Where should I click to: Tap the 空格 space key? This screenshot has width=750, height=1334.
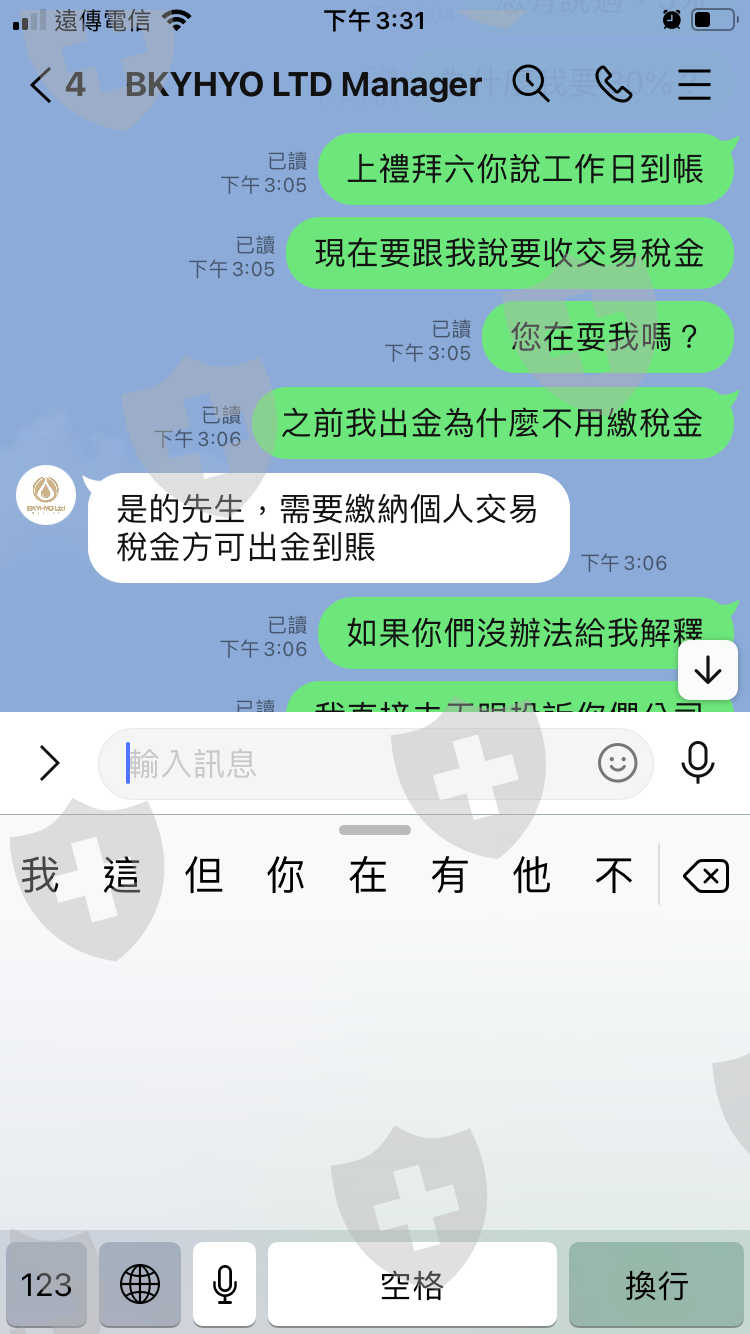click(412, 1284)
